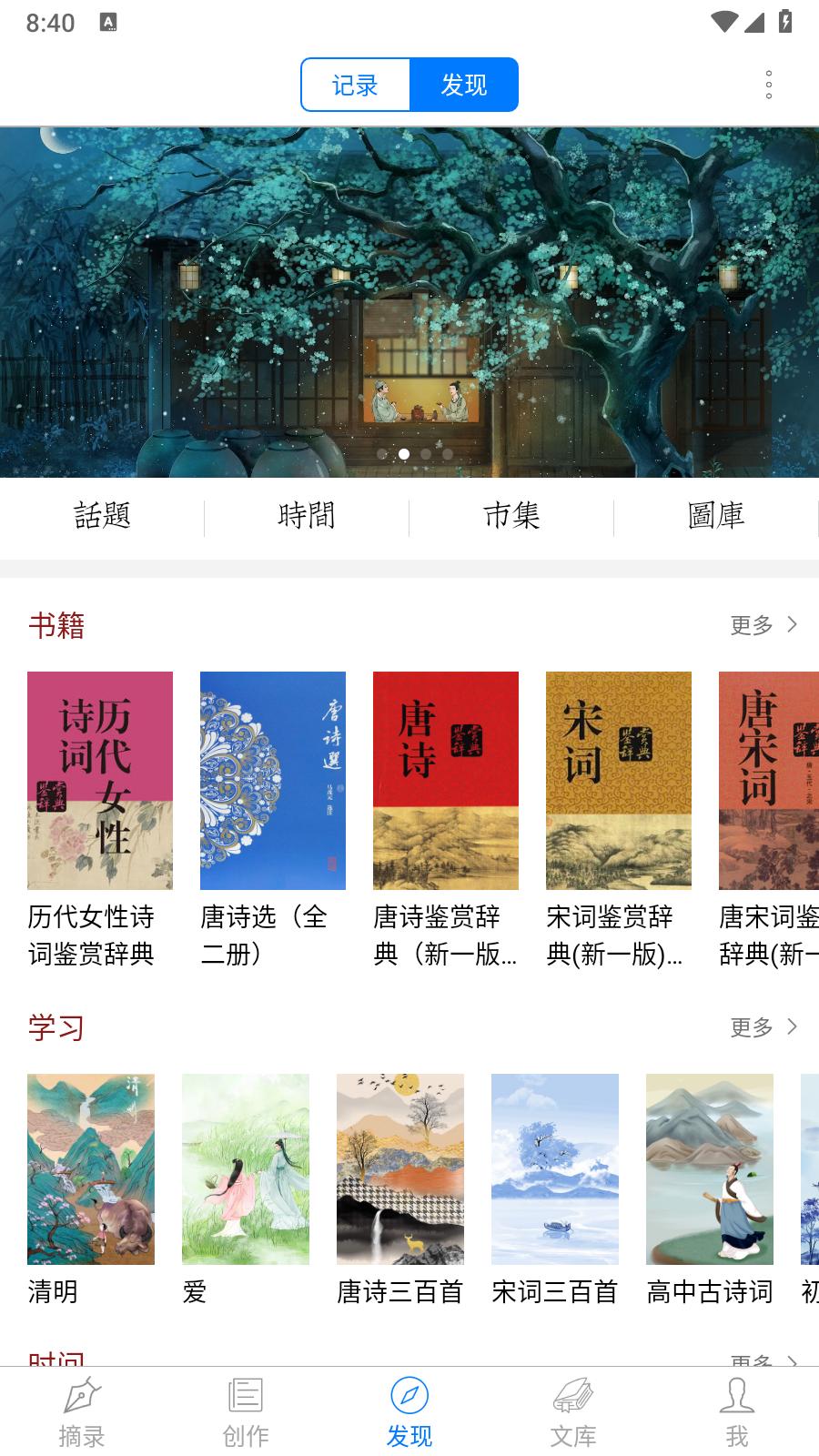Open the overflow menu with three dots
This screenshot has height=1456, width=819.
pos(769,84)
